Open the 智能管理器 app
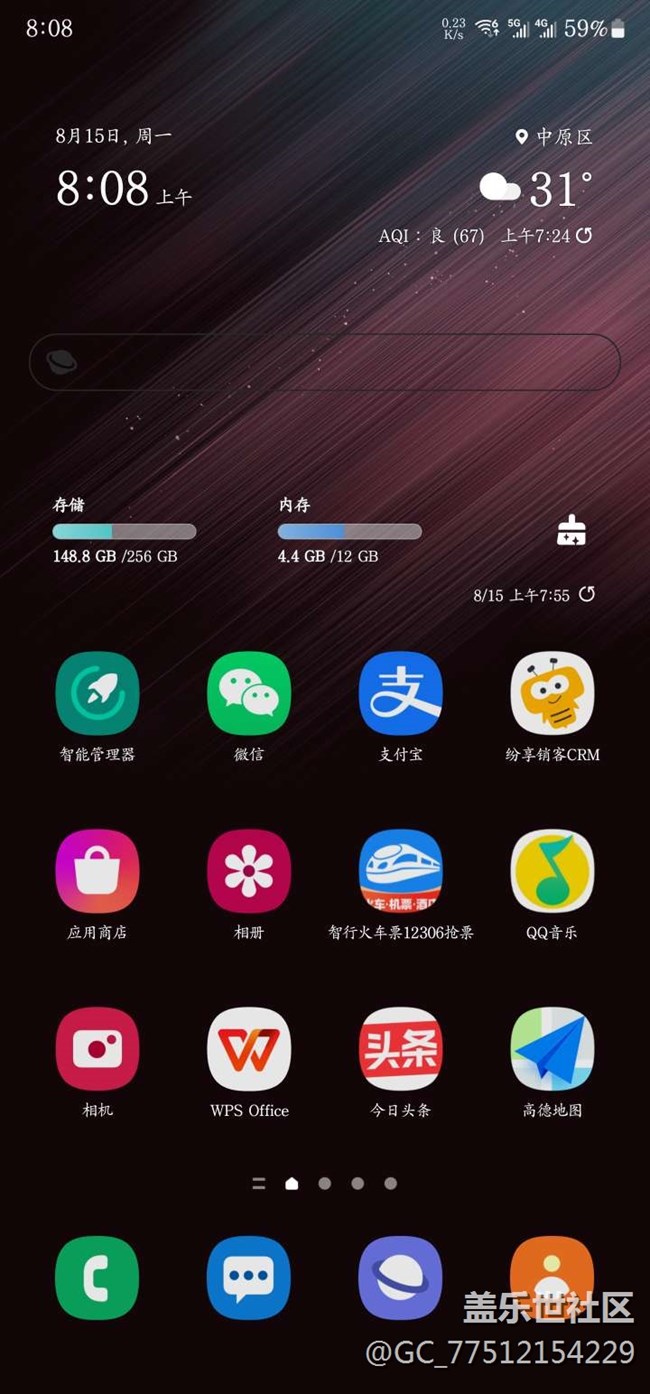This screenshot has width=650, height=1394. [97, 693]
